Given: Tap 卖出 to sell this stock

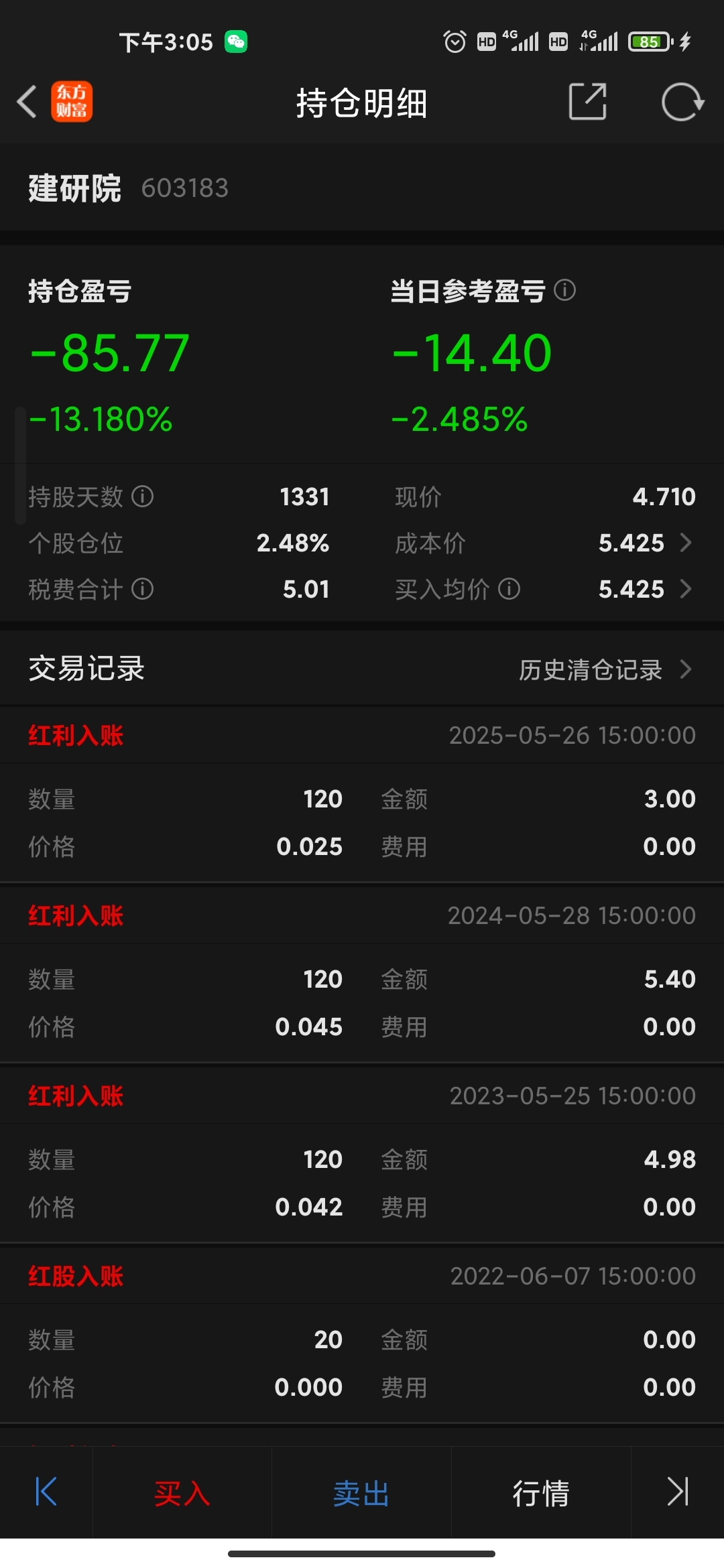Looking at the screenshot, I should [x=361, y=1493].
